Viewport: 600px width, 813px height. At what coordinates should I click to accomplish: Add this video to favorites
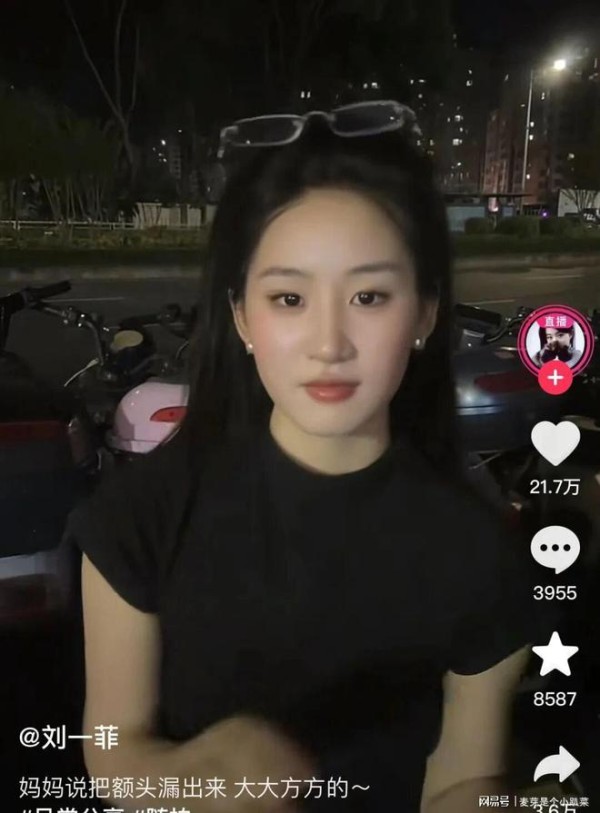555,654
